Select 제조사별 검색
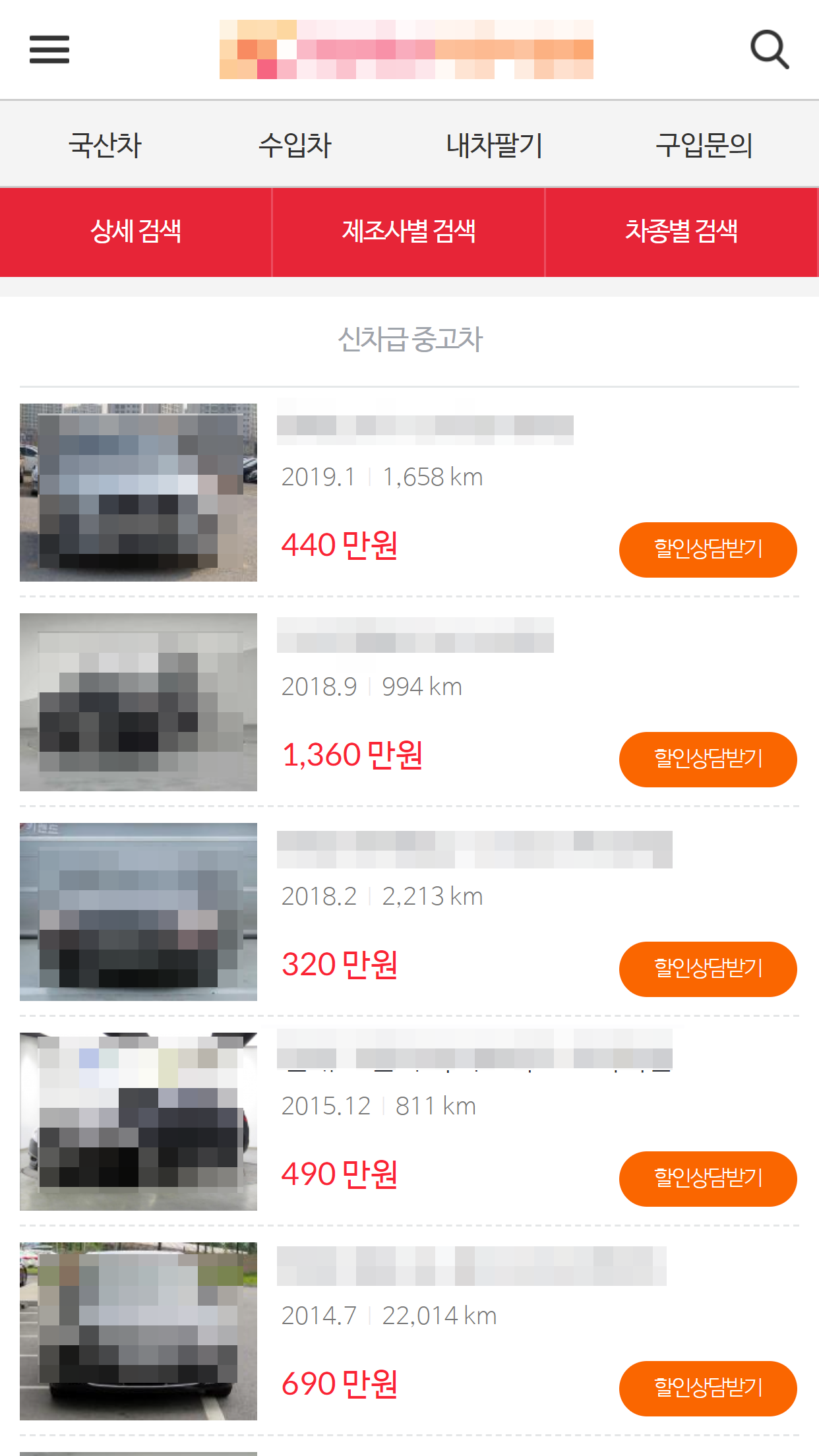The width and height of the screenshot is (819, 1456). [x=409, y=231]
